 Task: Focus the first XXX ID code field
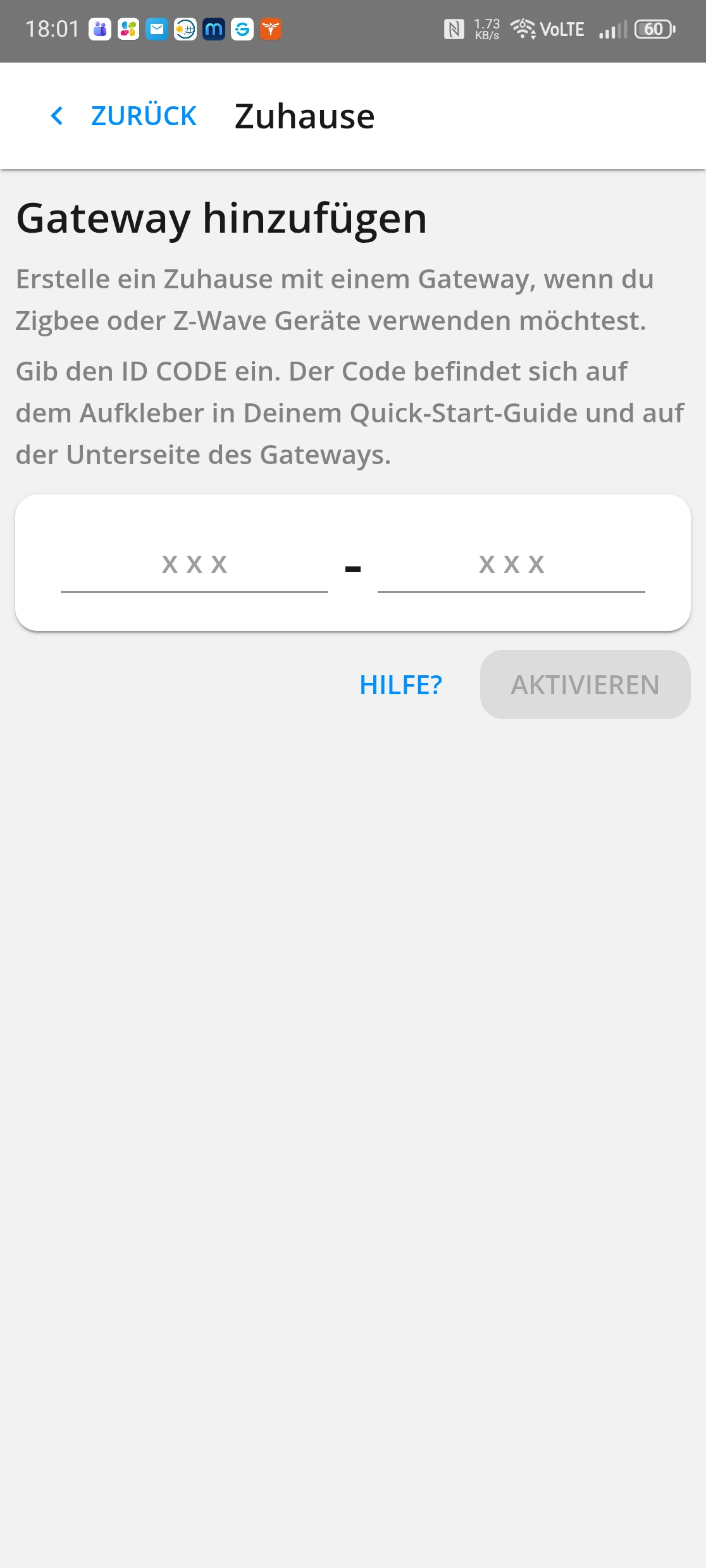[194, 564]
